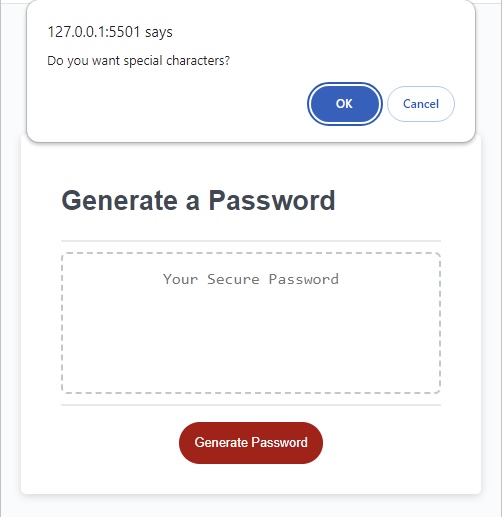Cancel the special characters prompt
The image size is (502, 517).
point(421,104)
